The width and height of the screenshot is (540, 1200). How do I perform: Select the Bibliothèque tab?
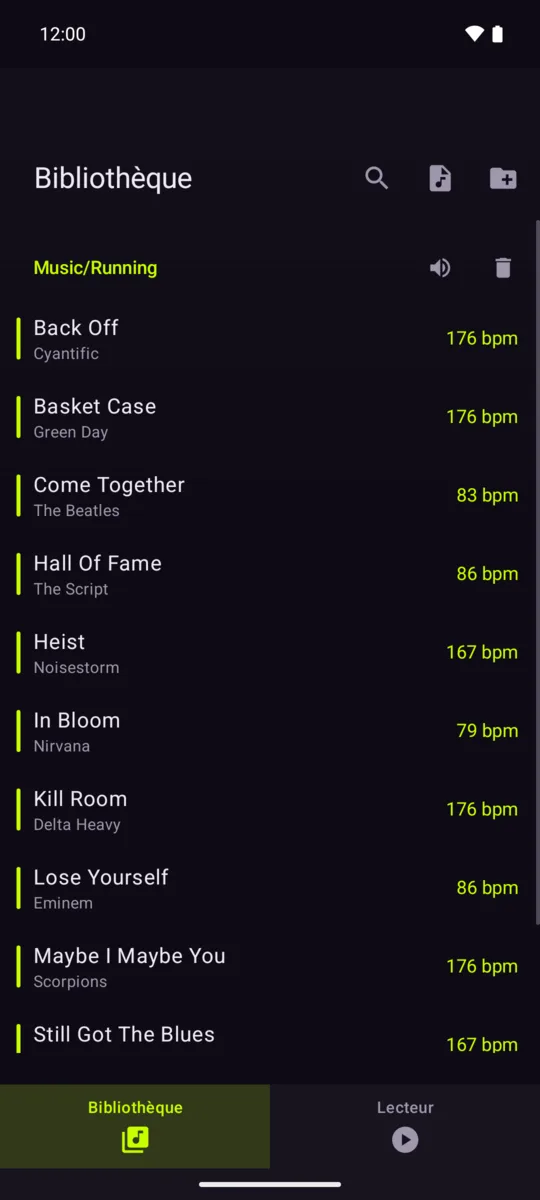coord(135,1126)
